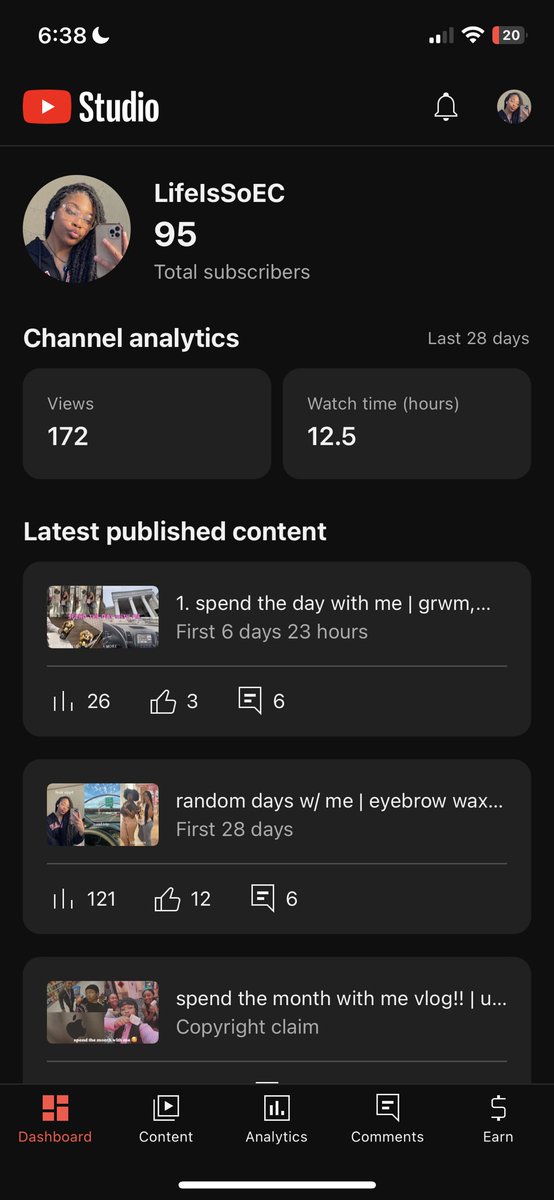
Task: Switch to the Content tab
Action: (166, 1119)
